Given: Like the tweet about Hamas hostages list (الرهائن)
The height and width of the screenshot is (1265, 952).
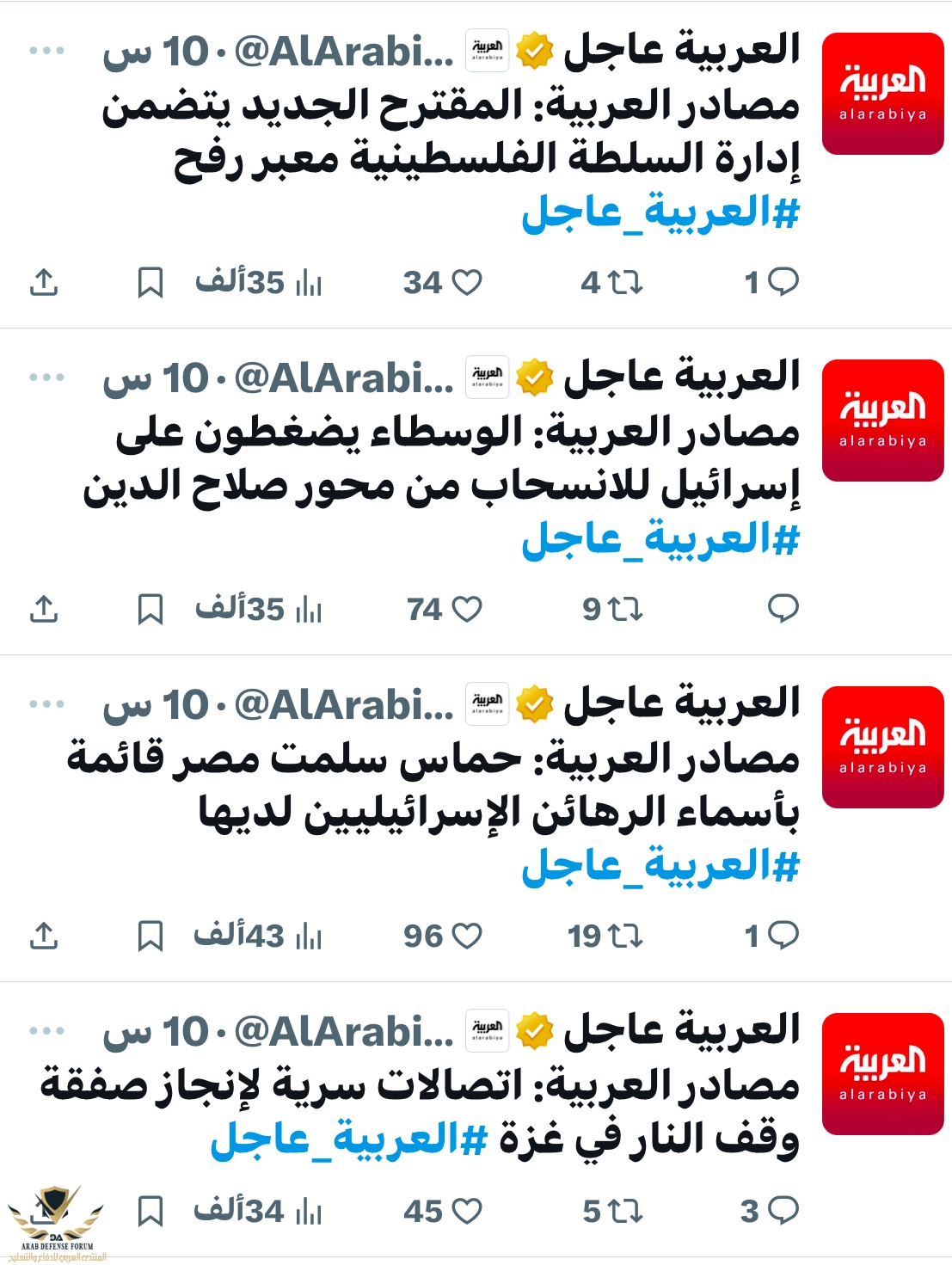Looking at the screenshot, I should [x=466, y=936].
